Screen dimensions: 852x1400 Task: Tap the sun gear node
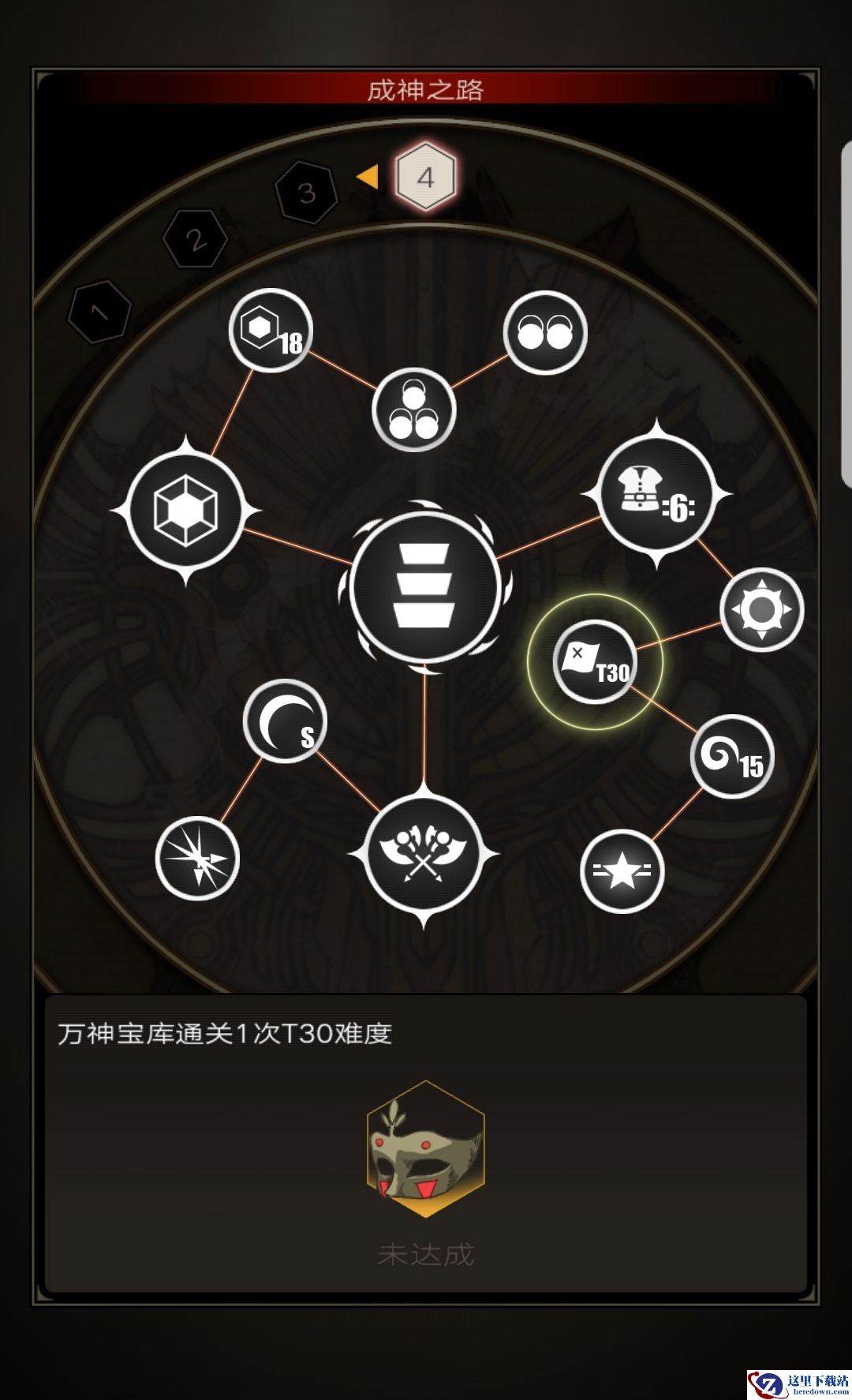[761, 609]
